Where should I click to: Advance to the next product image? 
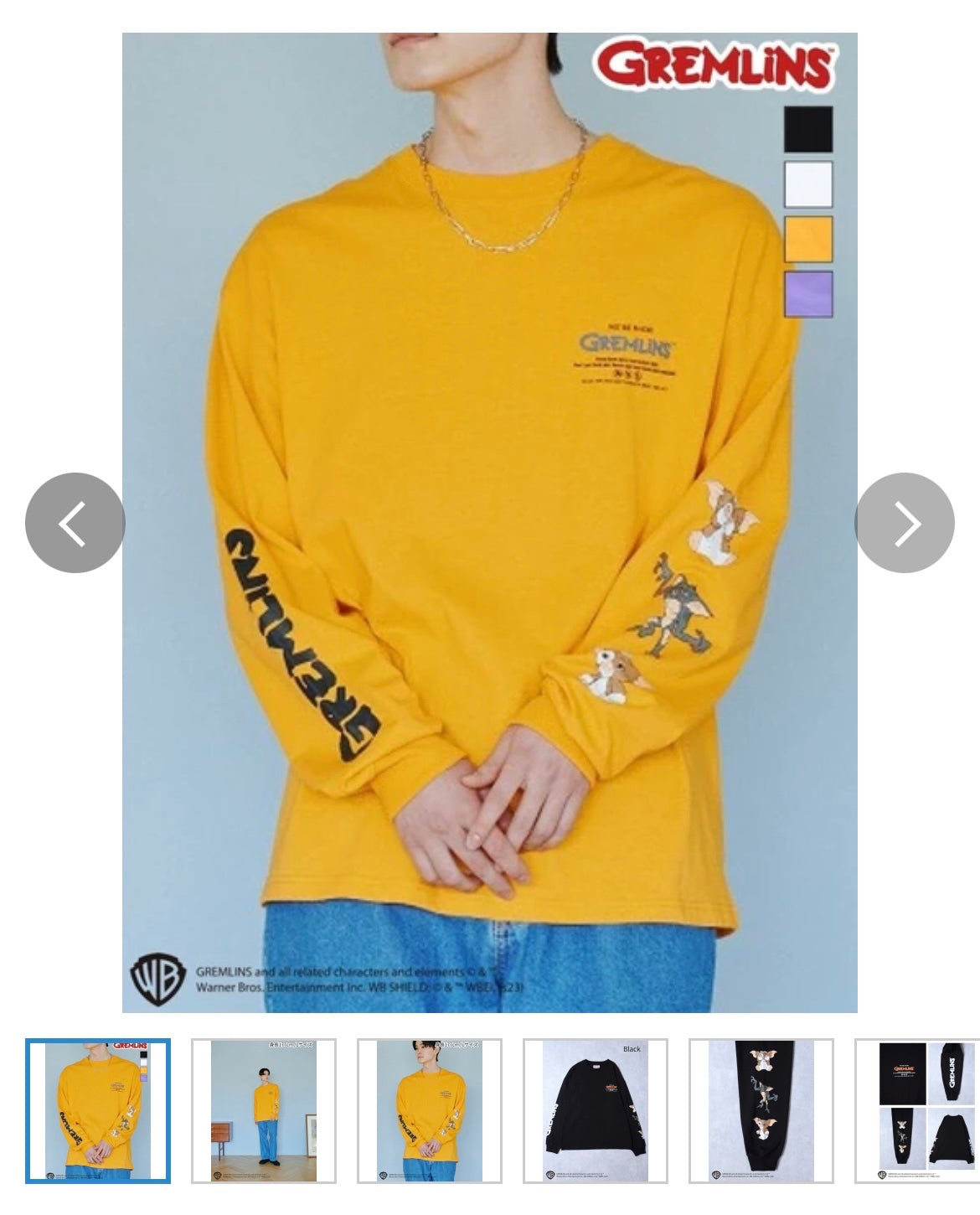[904, 523]
